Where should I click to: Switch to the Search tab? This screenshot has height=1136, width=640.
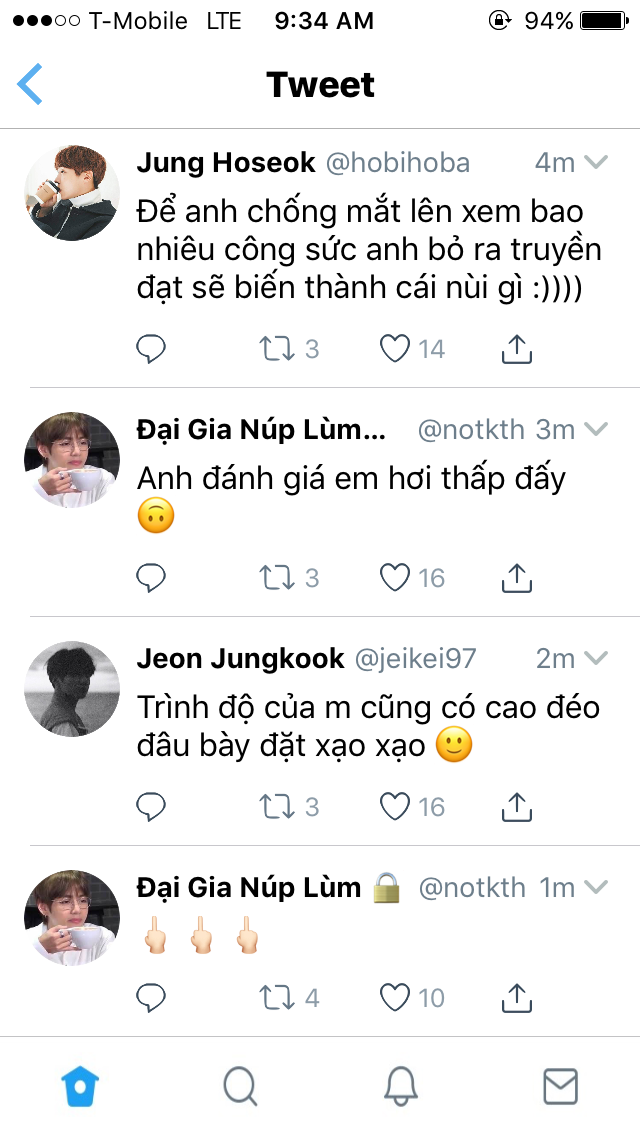tap(240, 1086)
